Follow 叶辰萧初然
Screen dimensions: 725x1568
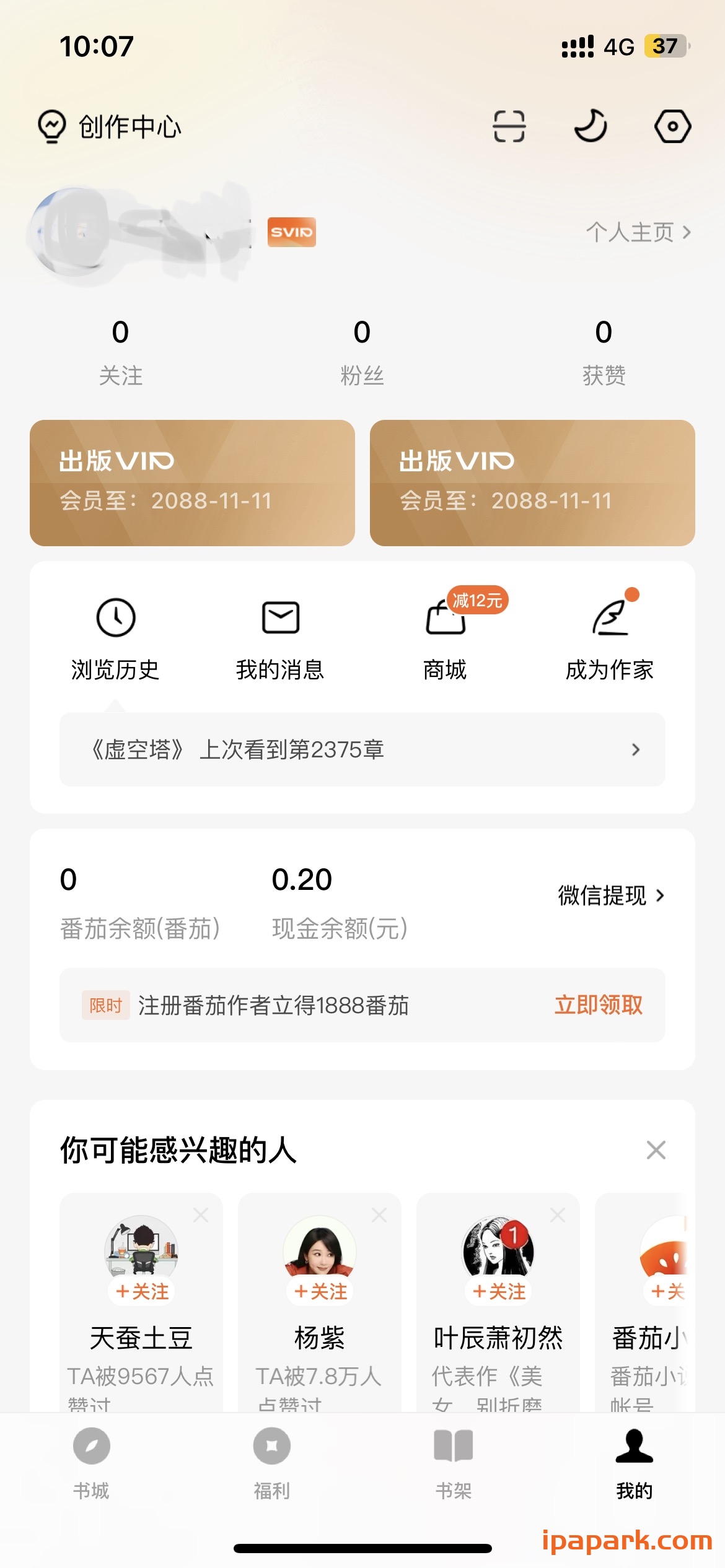pos(499,1291)
